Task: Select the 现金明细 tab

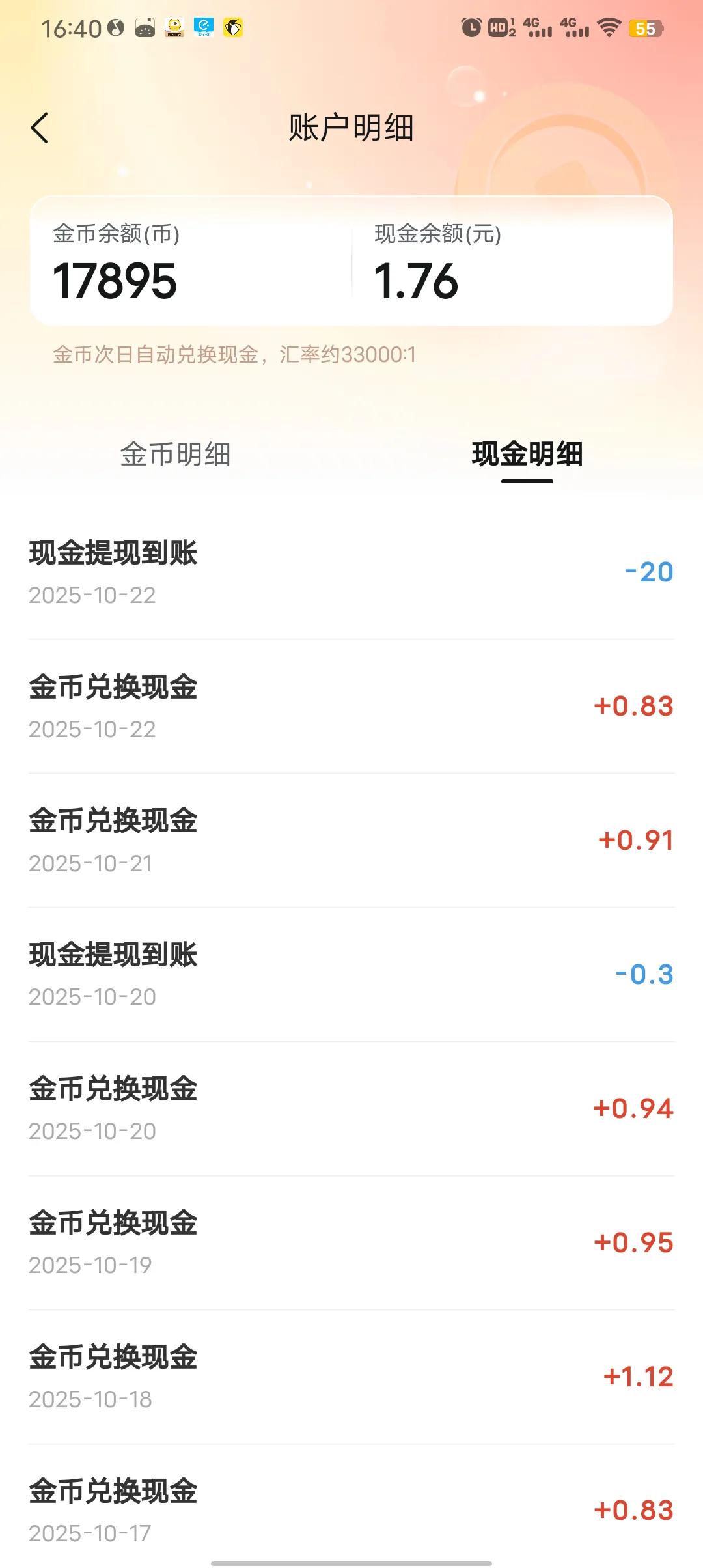Action: [527, 455]
